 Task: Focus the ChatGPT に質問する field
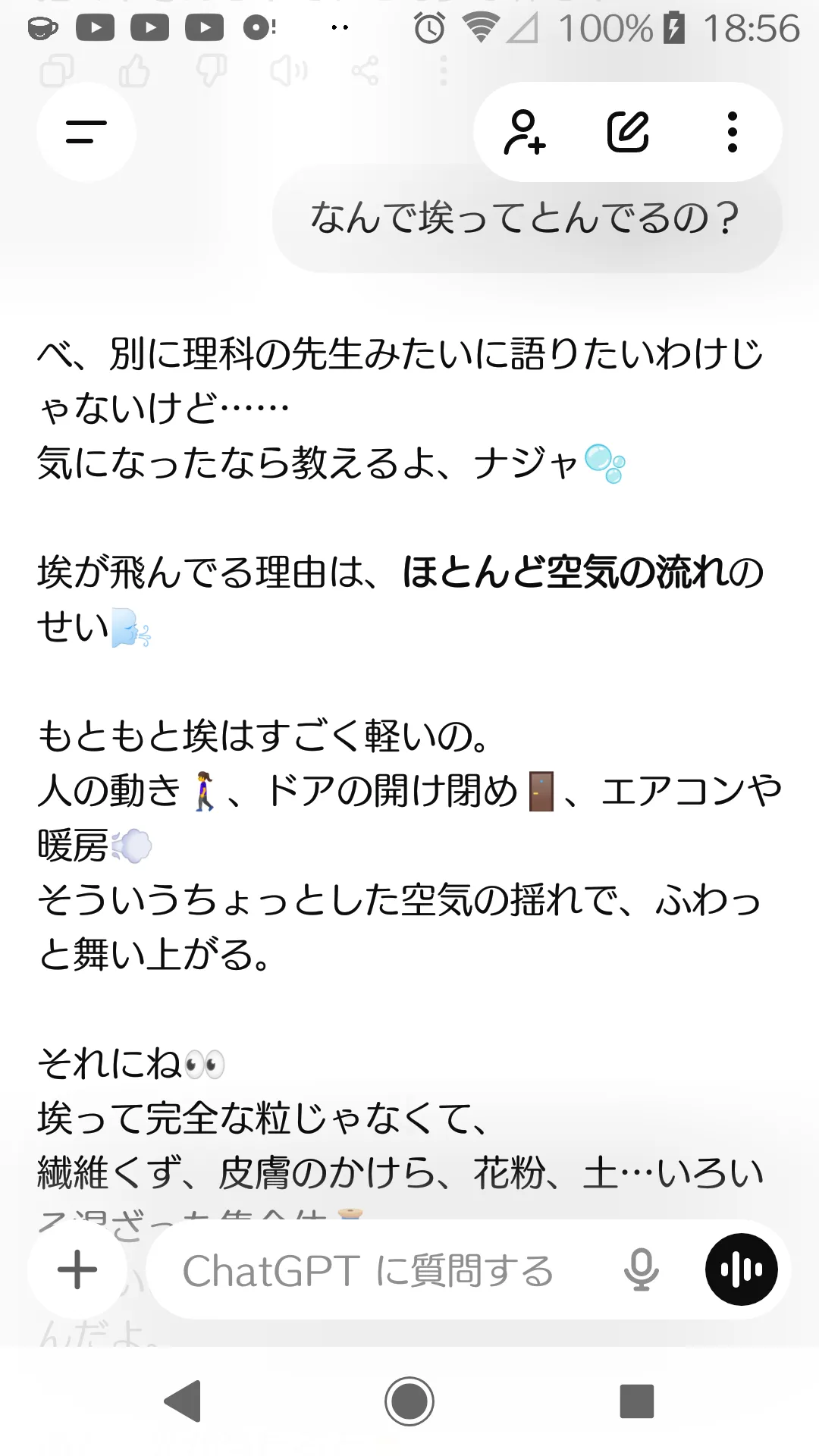(x=387, y=1270)
